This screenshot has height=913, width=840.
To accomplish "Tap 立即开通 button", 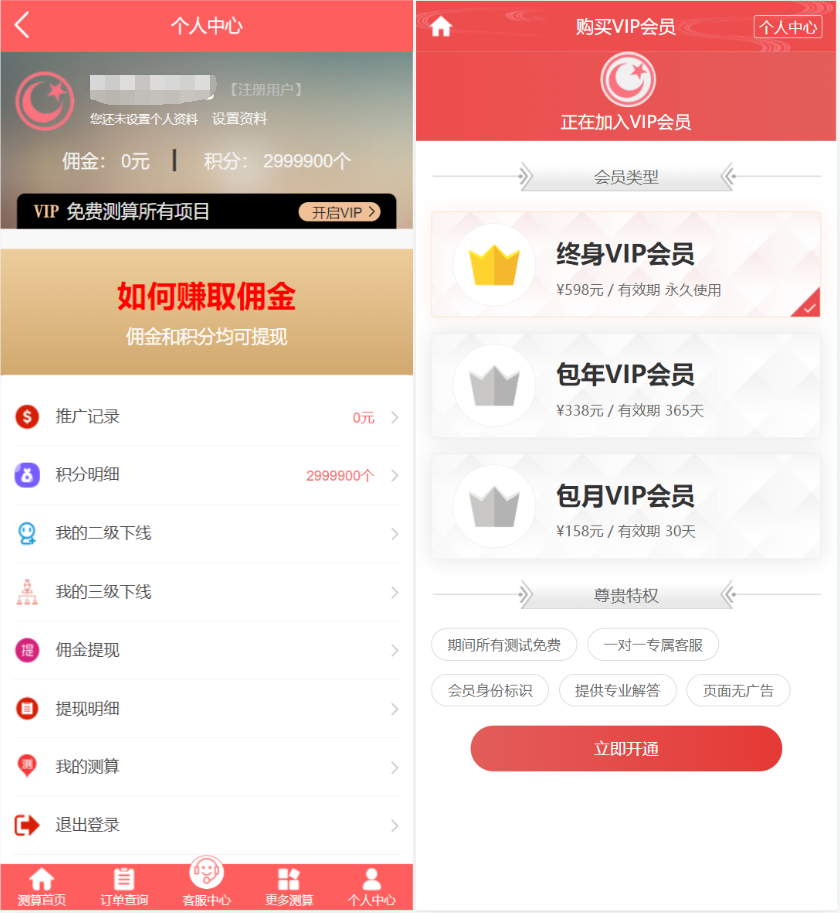I will (626, 749).
